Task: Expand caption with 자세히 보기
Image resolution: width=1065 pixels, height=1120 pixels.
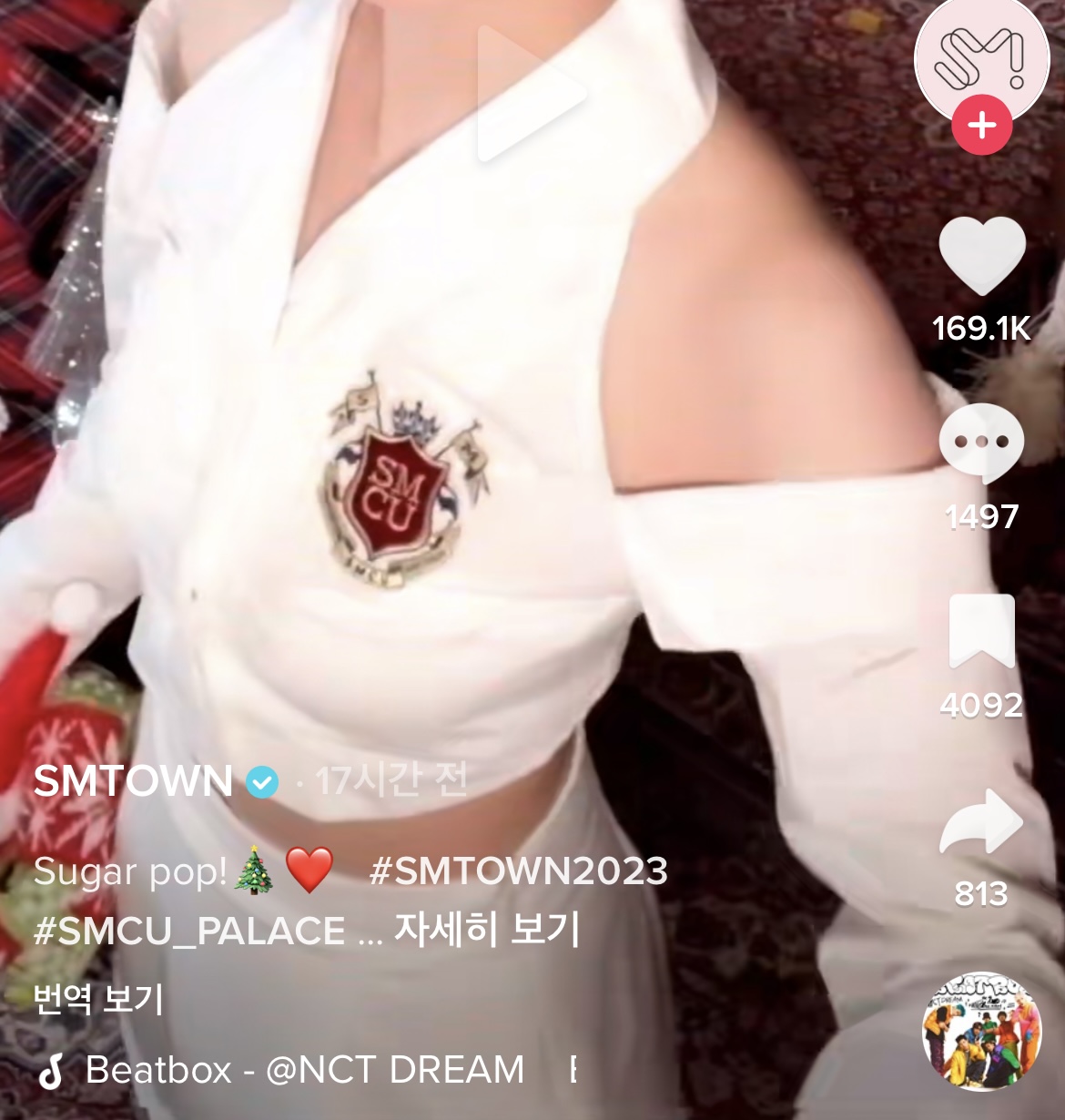Action: tap(486, 931)
